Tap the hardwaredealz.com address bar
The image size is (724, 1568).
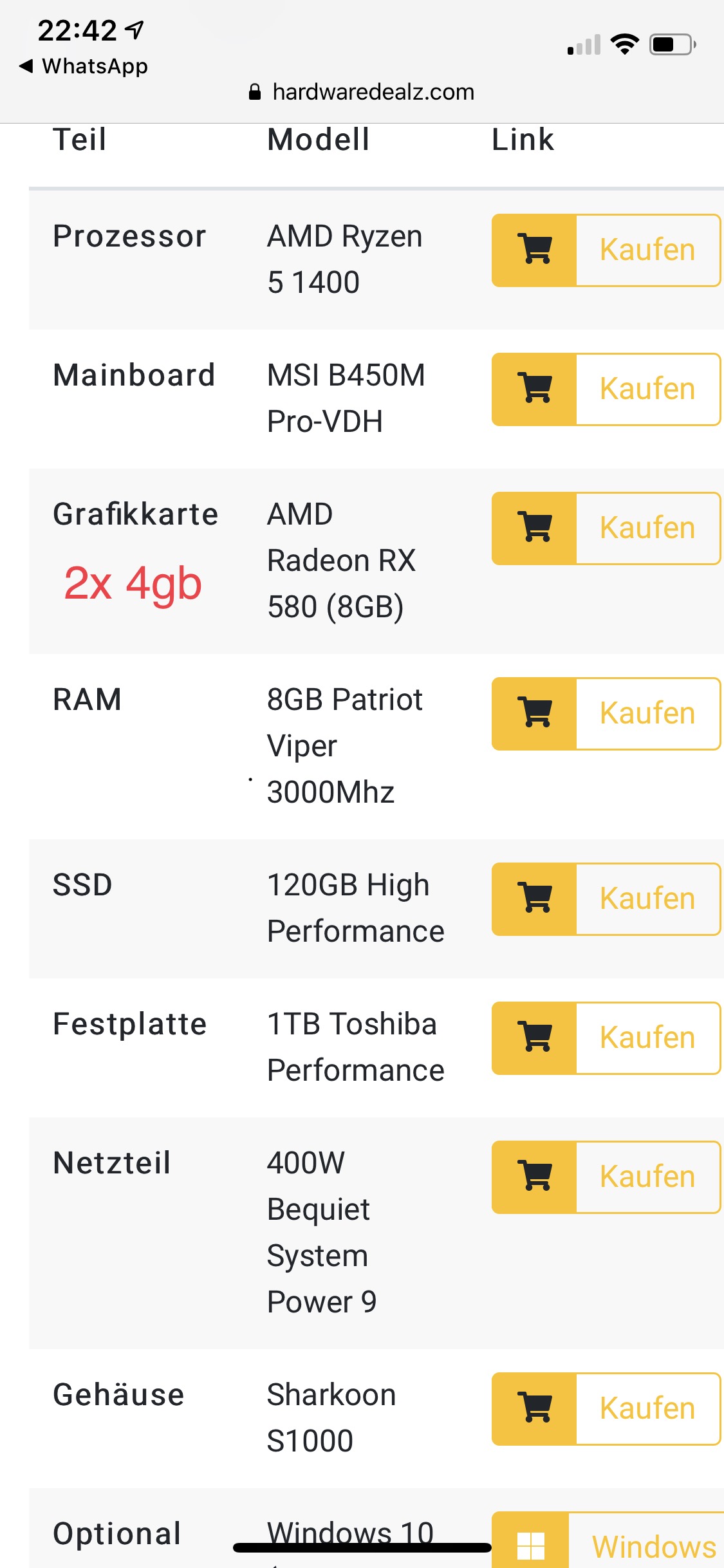point(362,92)
